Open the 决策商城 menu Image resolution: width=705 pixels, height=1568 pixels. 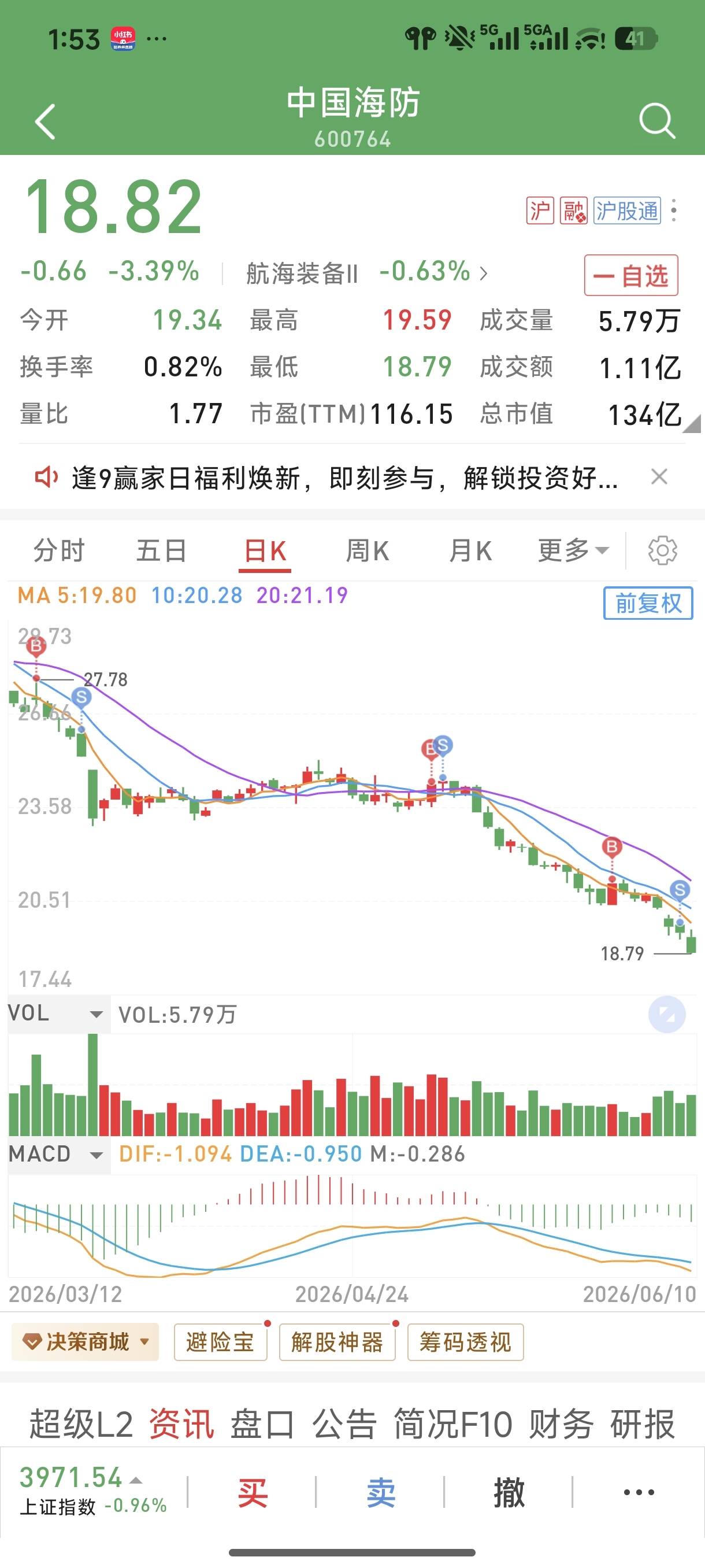[x=85, y=1341]
